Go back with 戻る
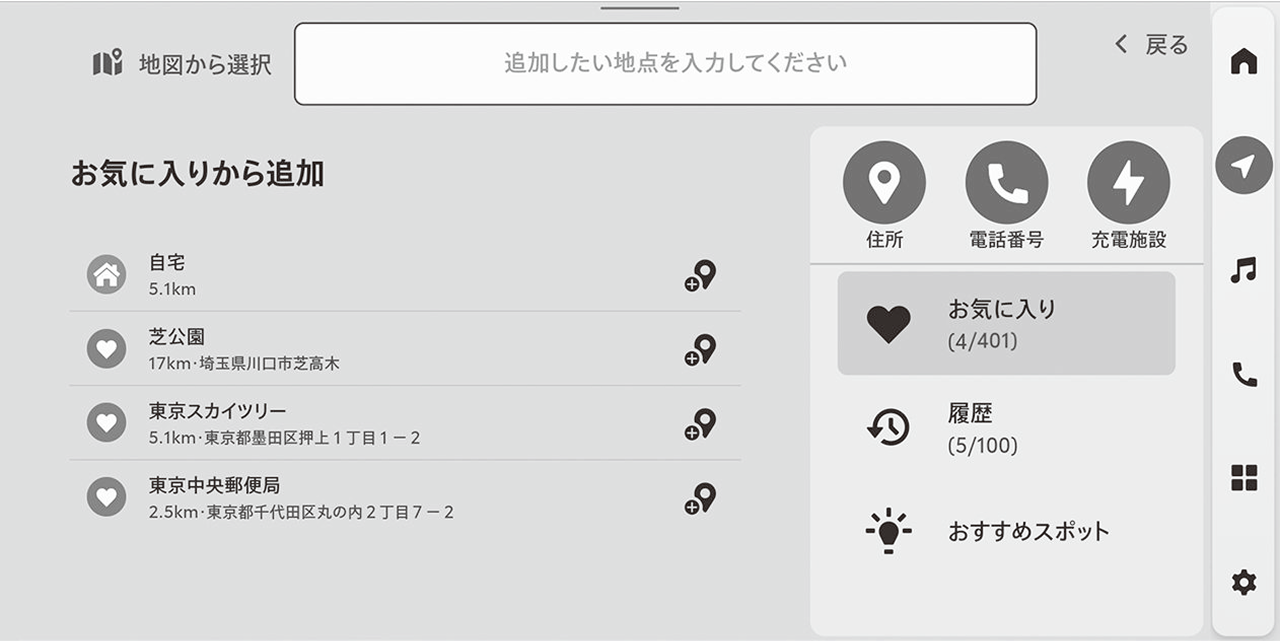 tap(1152, 45)
